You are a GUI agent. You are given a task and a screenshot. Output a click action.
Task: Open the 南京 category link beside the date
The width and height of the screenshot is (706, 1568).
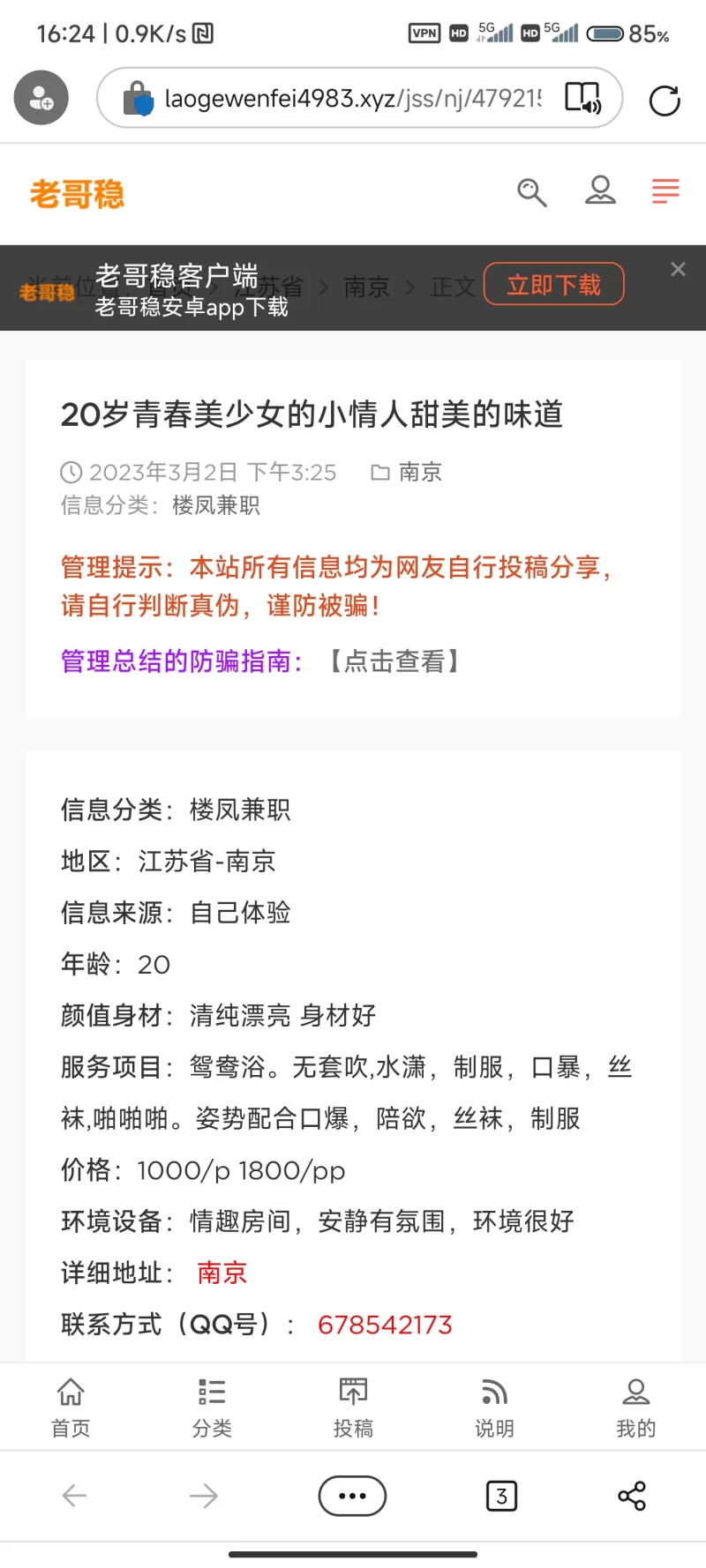point(420,473)
